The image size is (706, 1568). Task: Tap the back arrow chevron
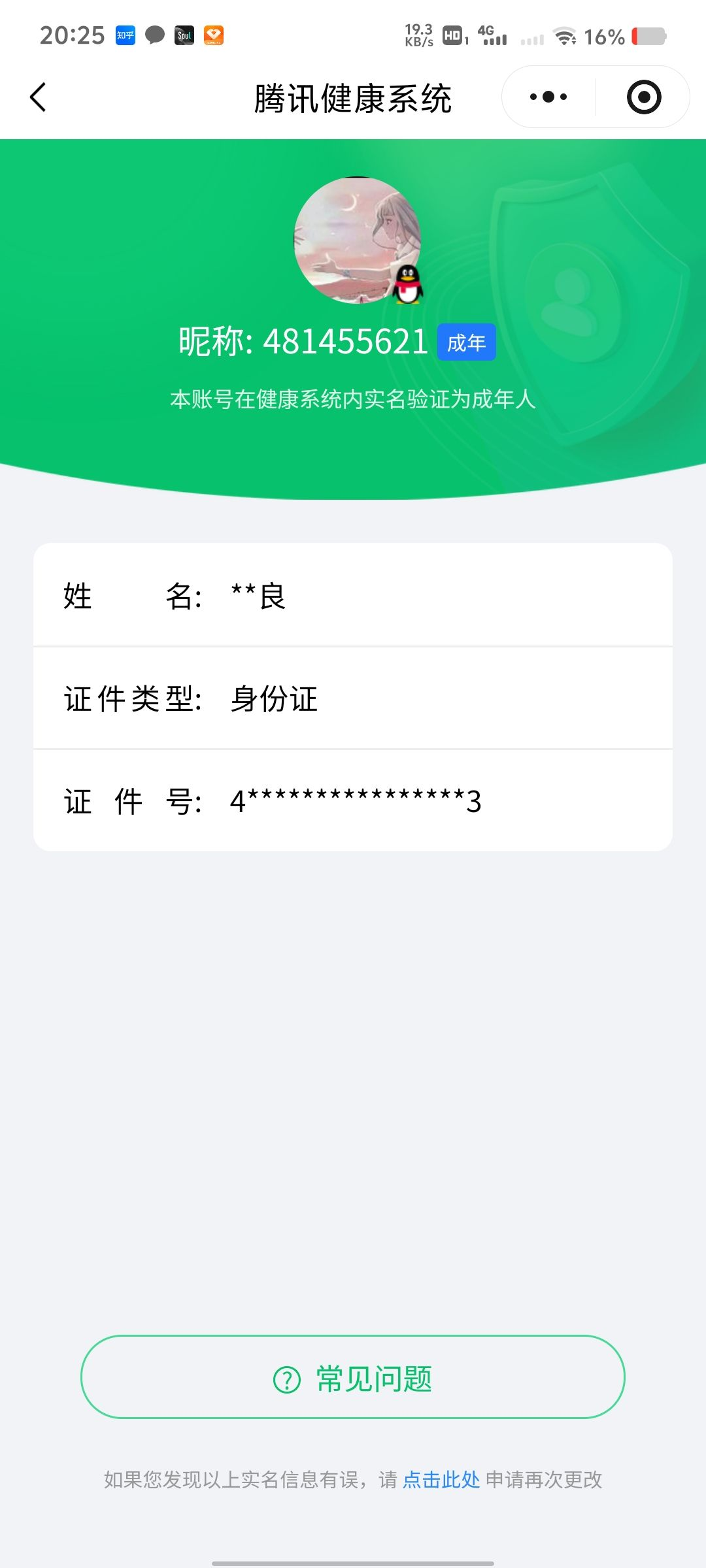tap(39, 97)
